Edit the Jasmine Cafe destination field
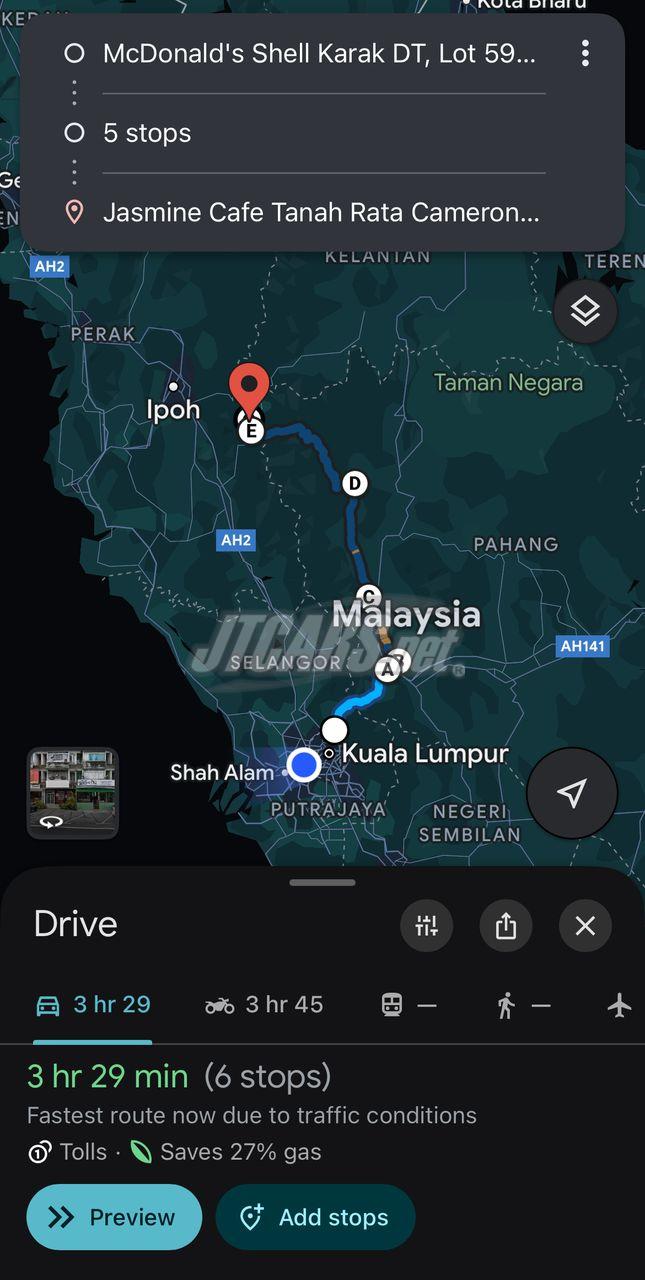Viewport: 645px width, 1280px height. [x=320, y=212]
